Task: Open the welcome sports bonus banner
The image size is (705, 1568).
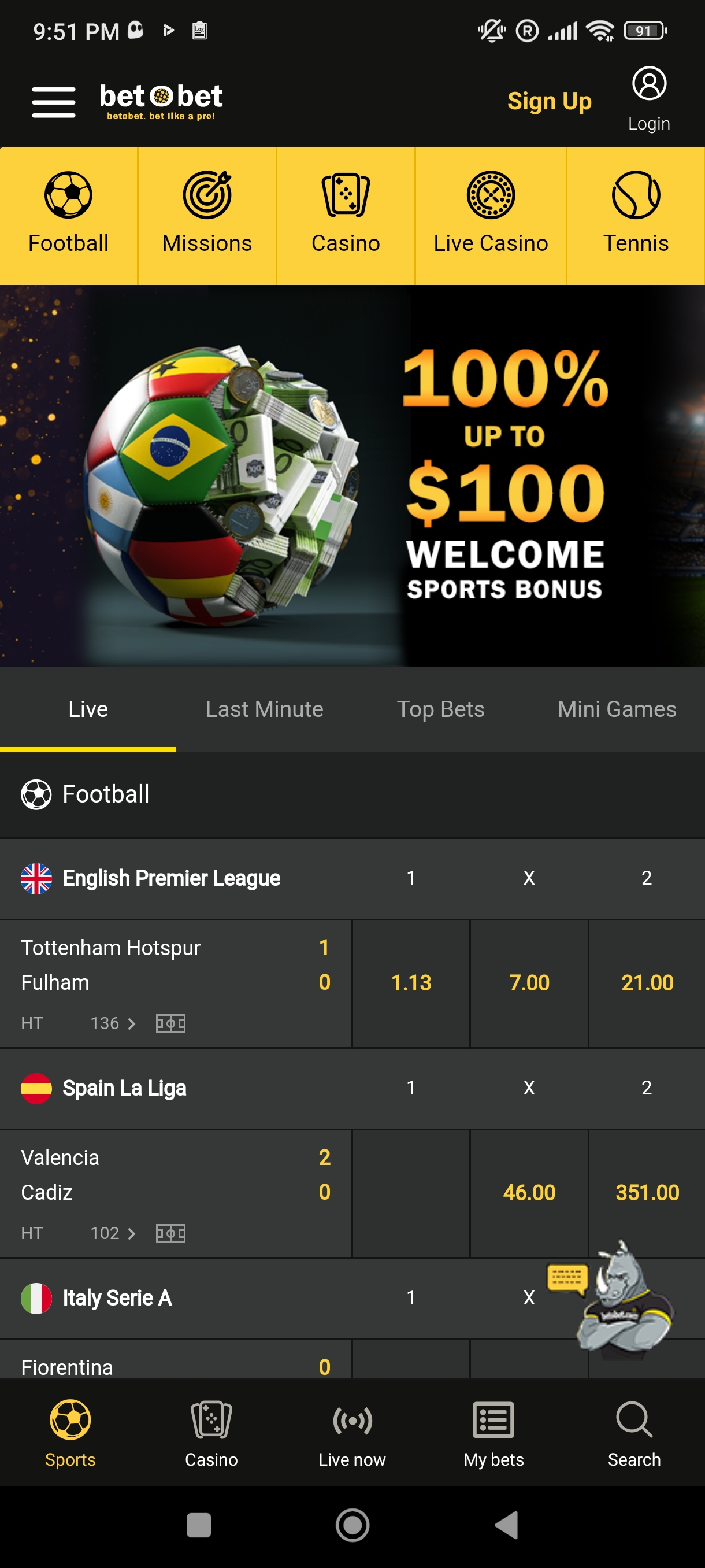Action: pos(353,476)
